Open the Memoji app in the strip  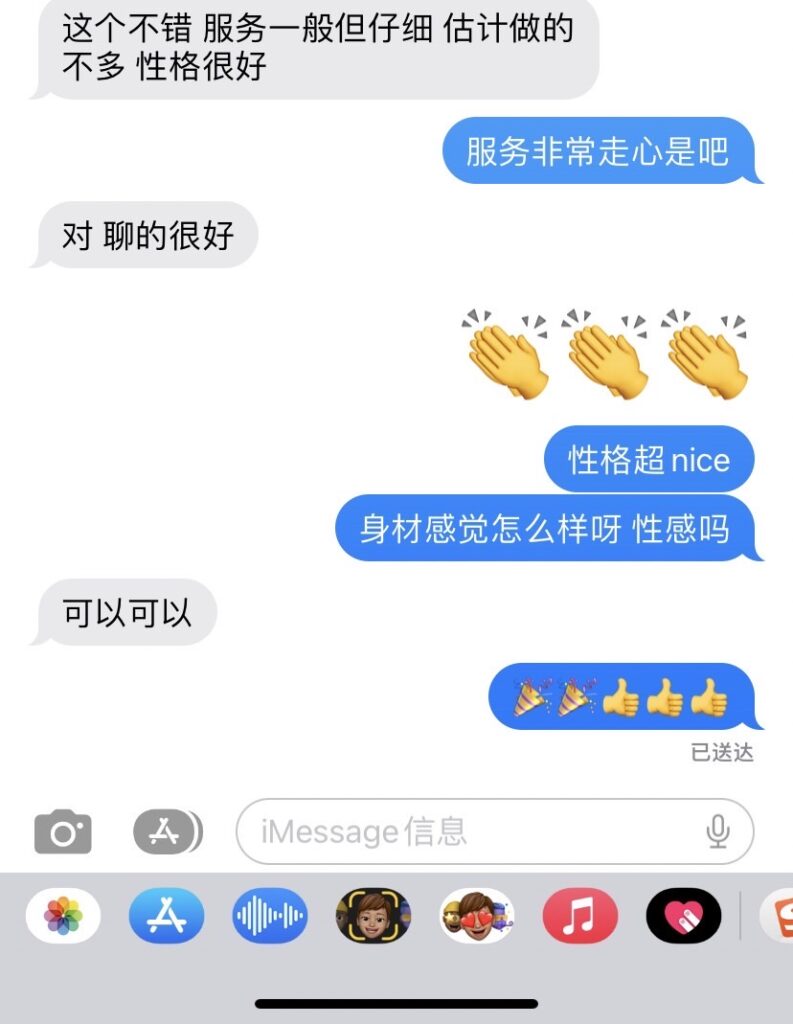373,915
